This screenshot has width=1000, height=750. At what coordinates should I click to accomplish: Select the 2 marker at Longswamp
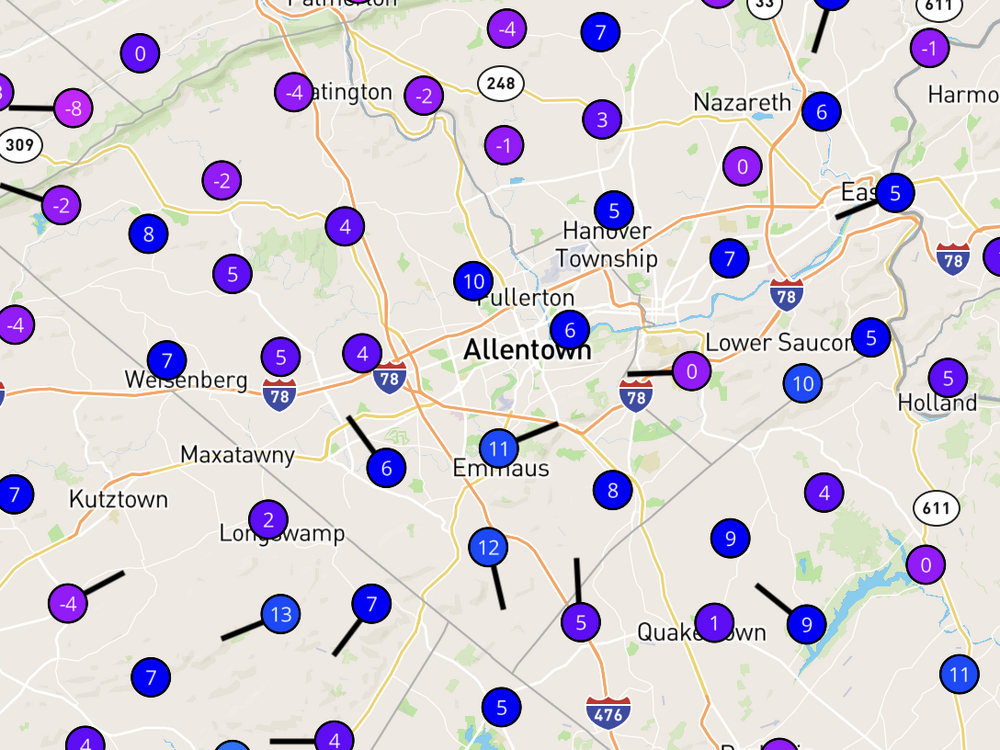(267, 520)
